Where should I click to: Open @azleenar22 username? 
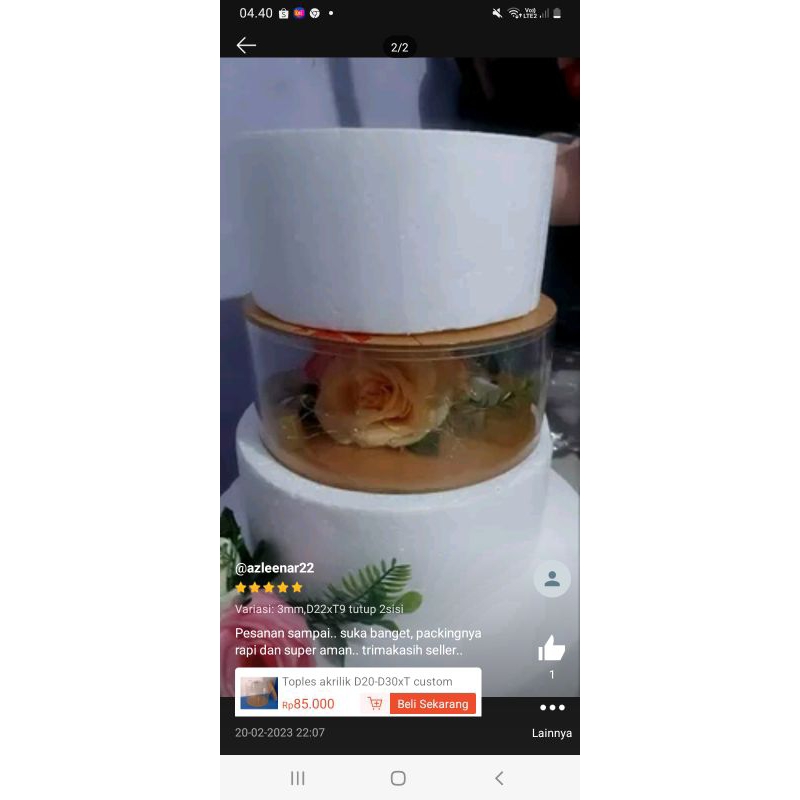(x=274, y=568)
